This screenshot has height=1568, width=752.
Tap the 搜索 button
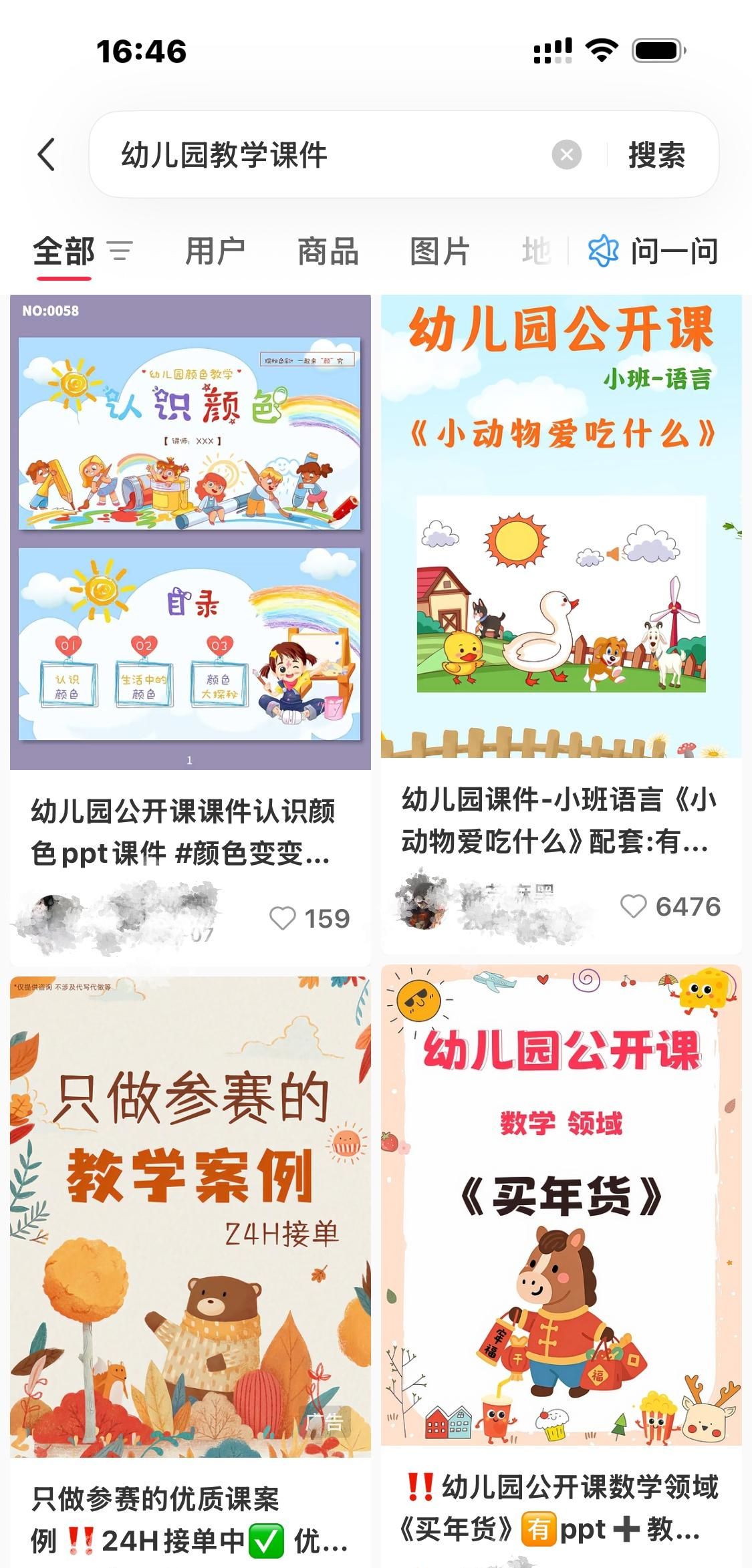pos(656,155)
